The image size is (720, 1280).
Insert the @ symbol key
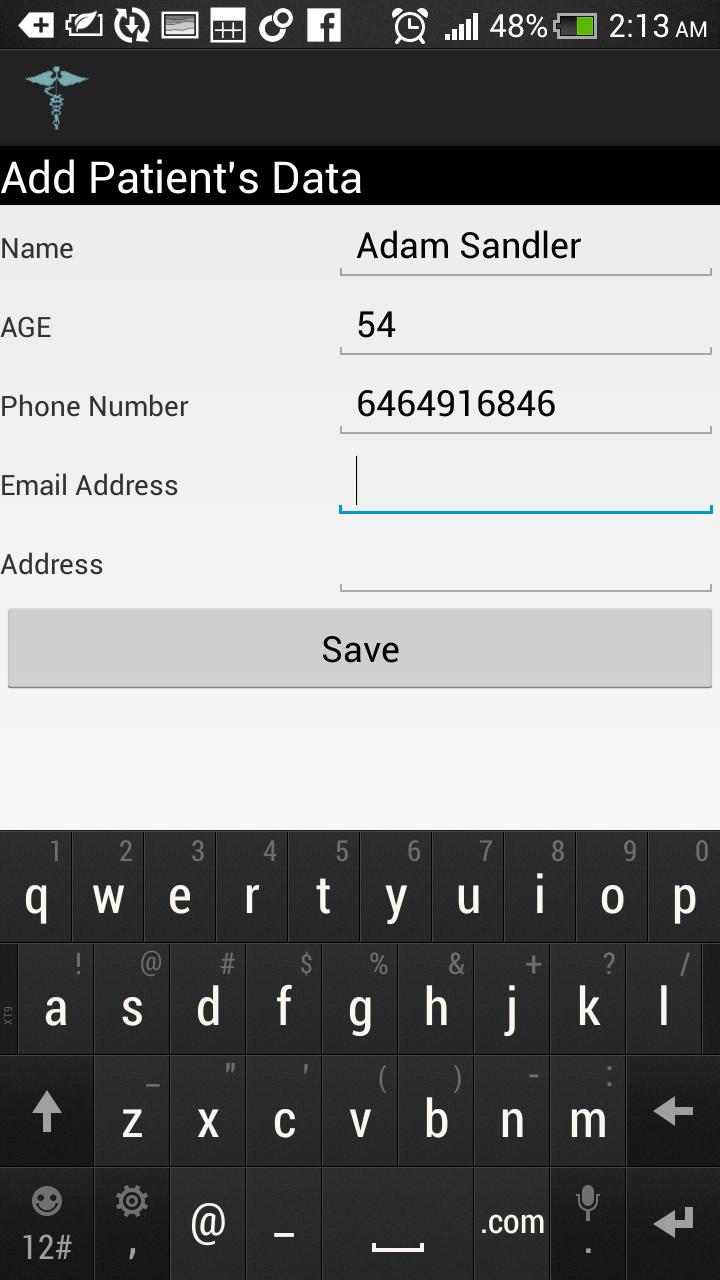208,1222
